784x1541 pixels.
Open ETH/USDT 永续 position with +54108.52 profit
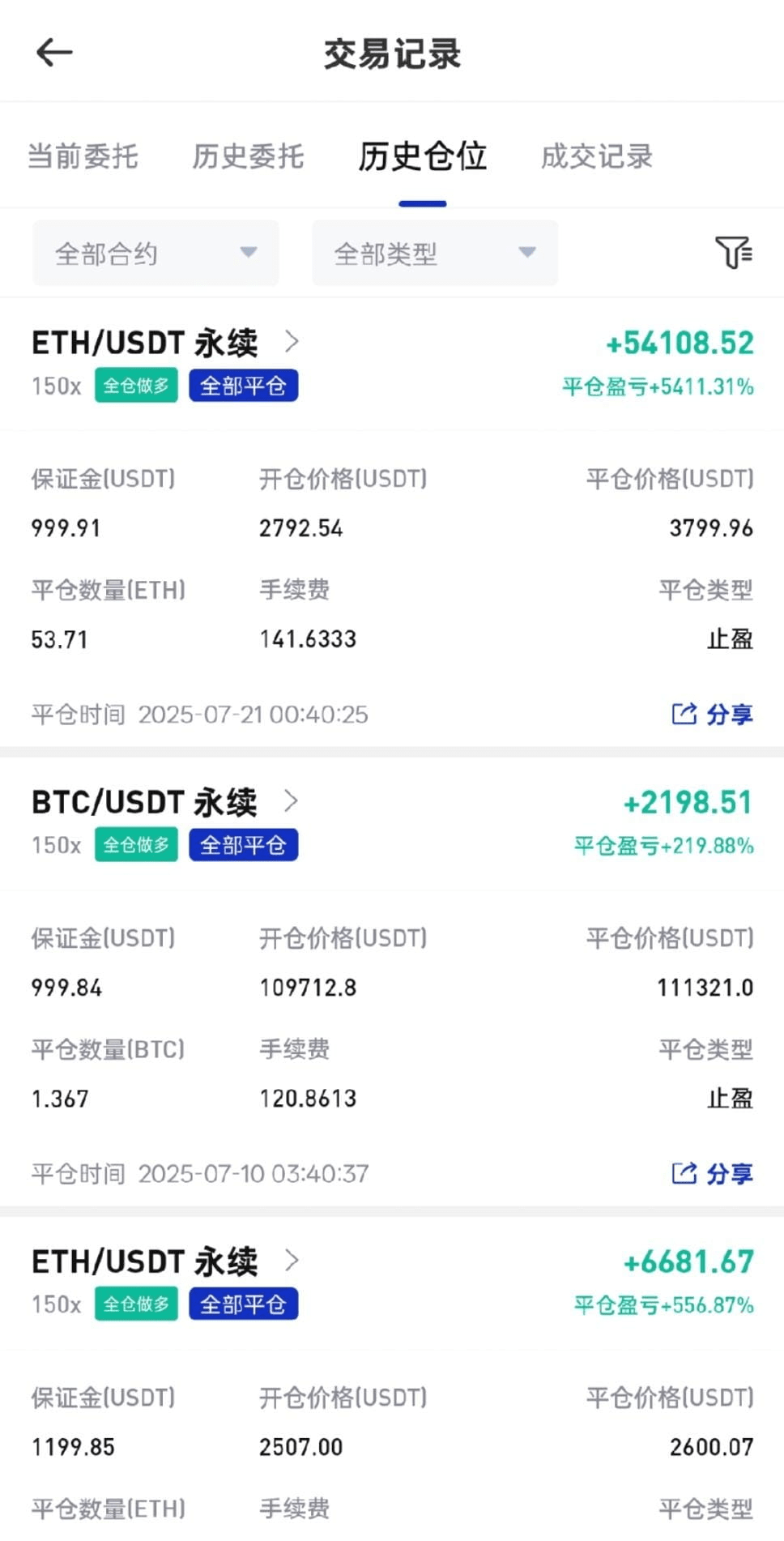click(165, 343)
